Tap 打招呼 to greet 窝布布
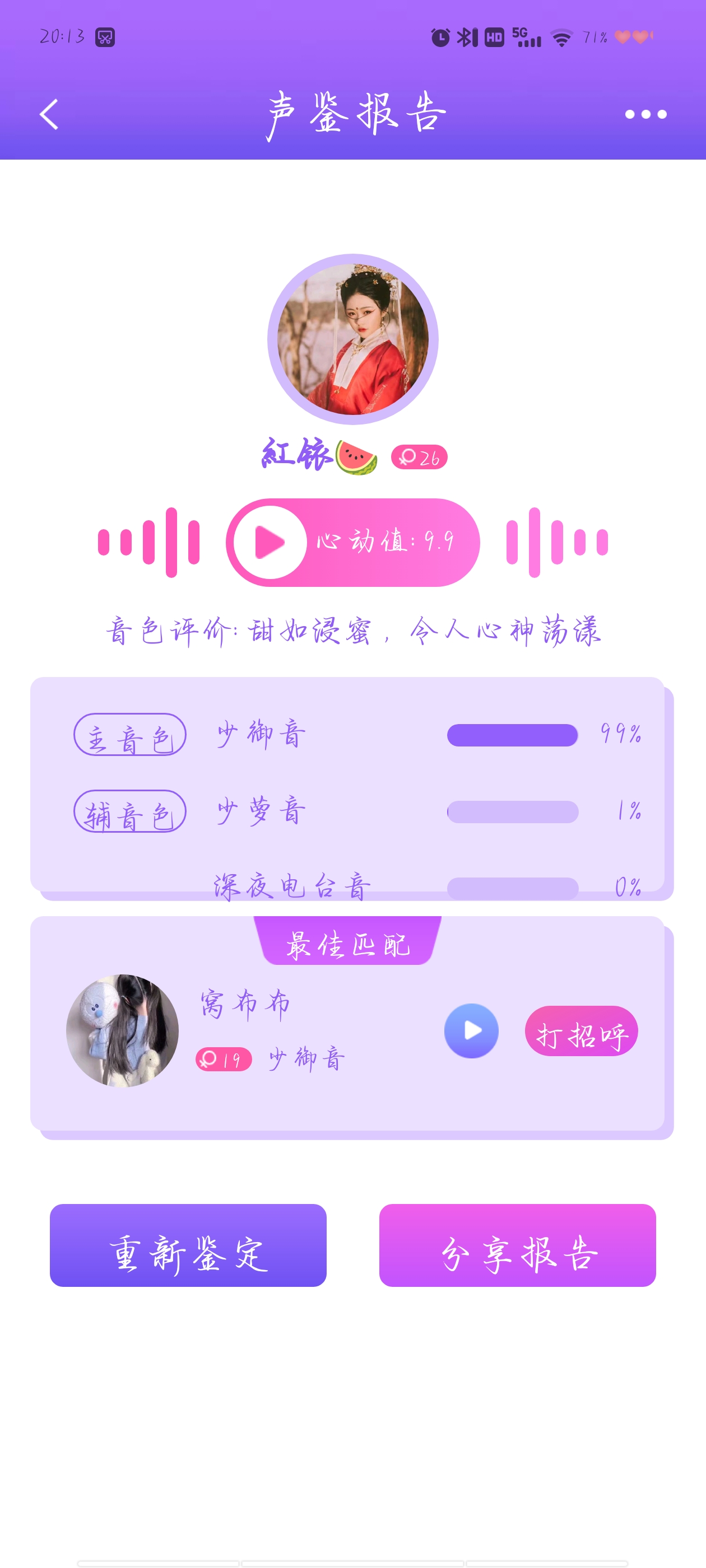 click(580, 1031)
